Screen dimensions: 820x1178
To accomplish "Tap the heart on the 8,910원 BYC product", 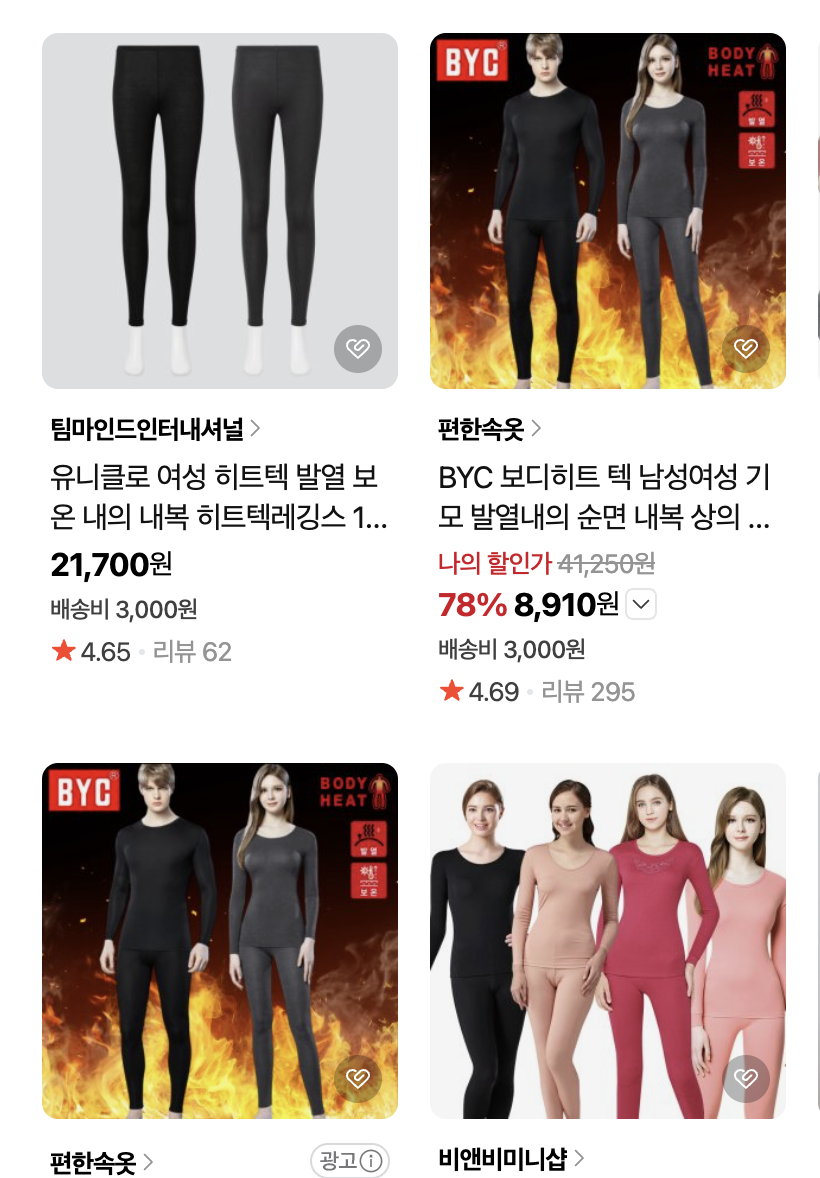I will [x=745, y=349].
